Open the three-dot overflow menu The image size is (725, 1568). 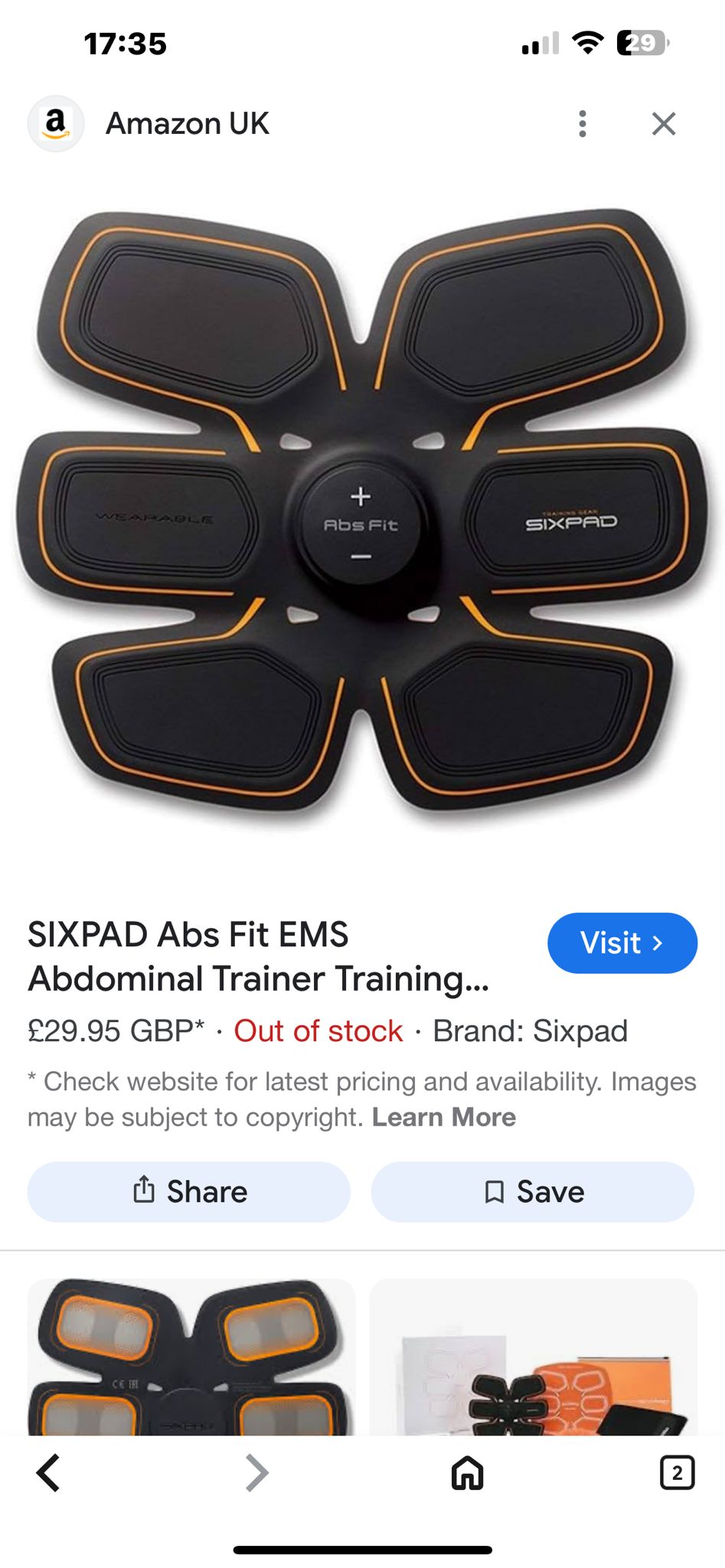(583, 123)
